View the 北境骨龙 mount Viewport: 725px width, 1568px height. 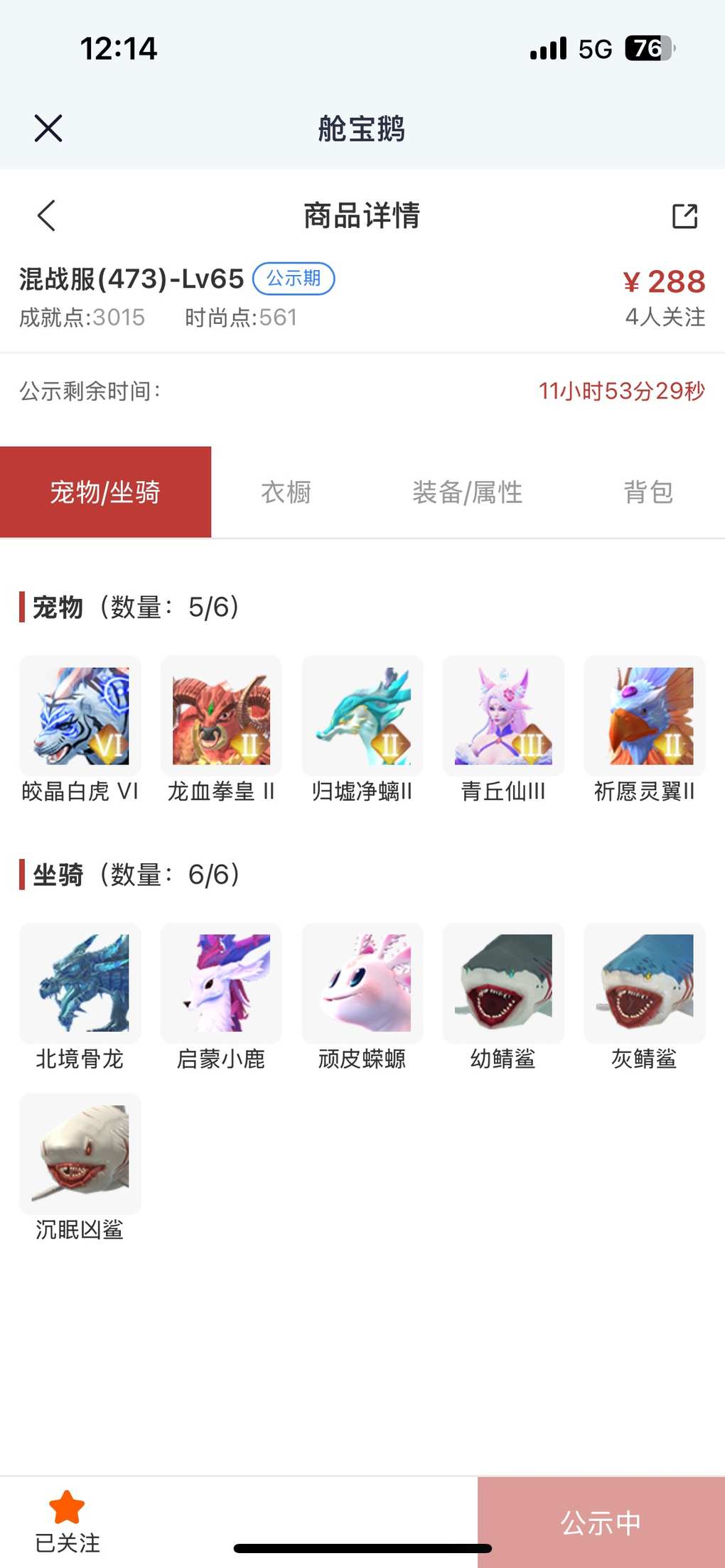[x=80, y=983]
